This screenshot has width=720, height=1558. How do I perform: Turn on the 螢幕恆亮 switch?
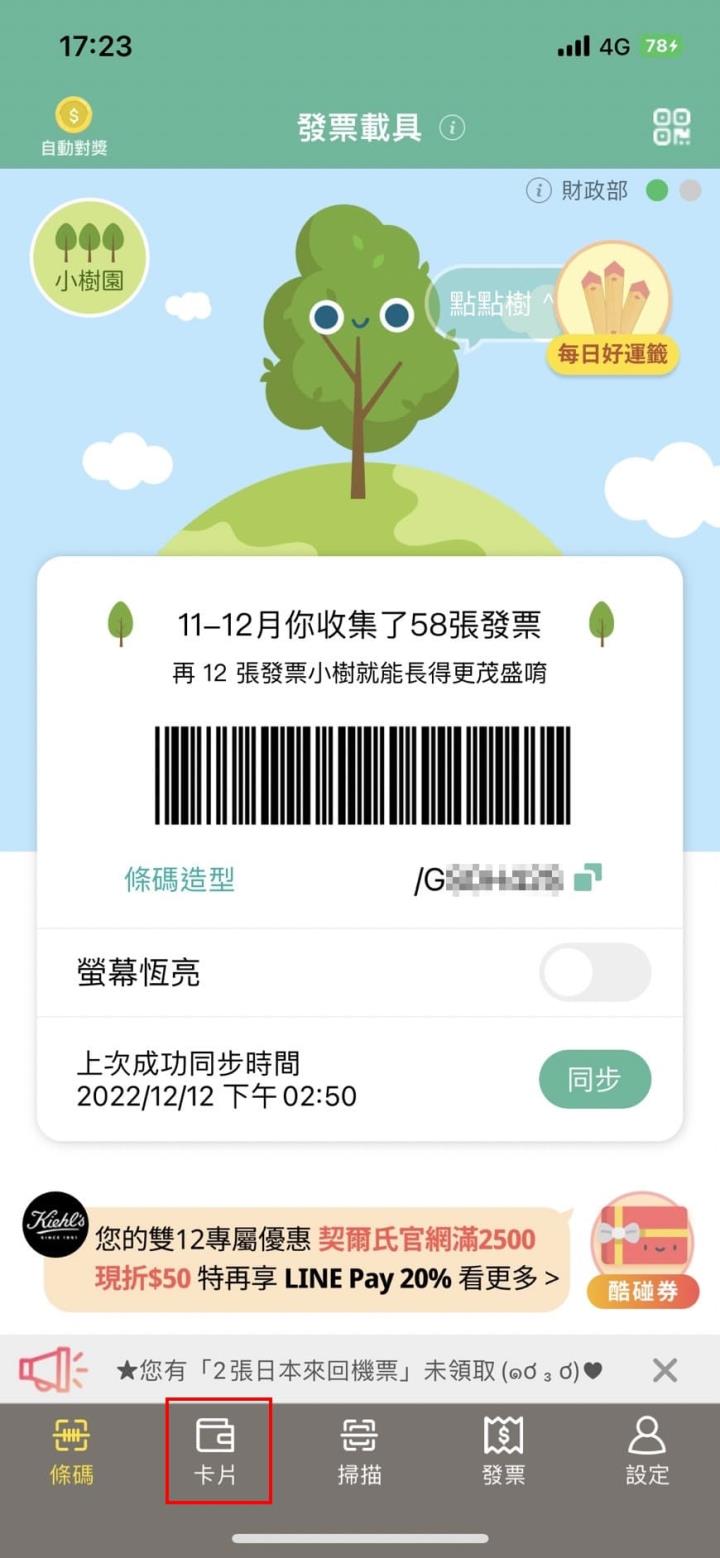click(595, 972)
